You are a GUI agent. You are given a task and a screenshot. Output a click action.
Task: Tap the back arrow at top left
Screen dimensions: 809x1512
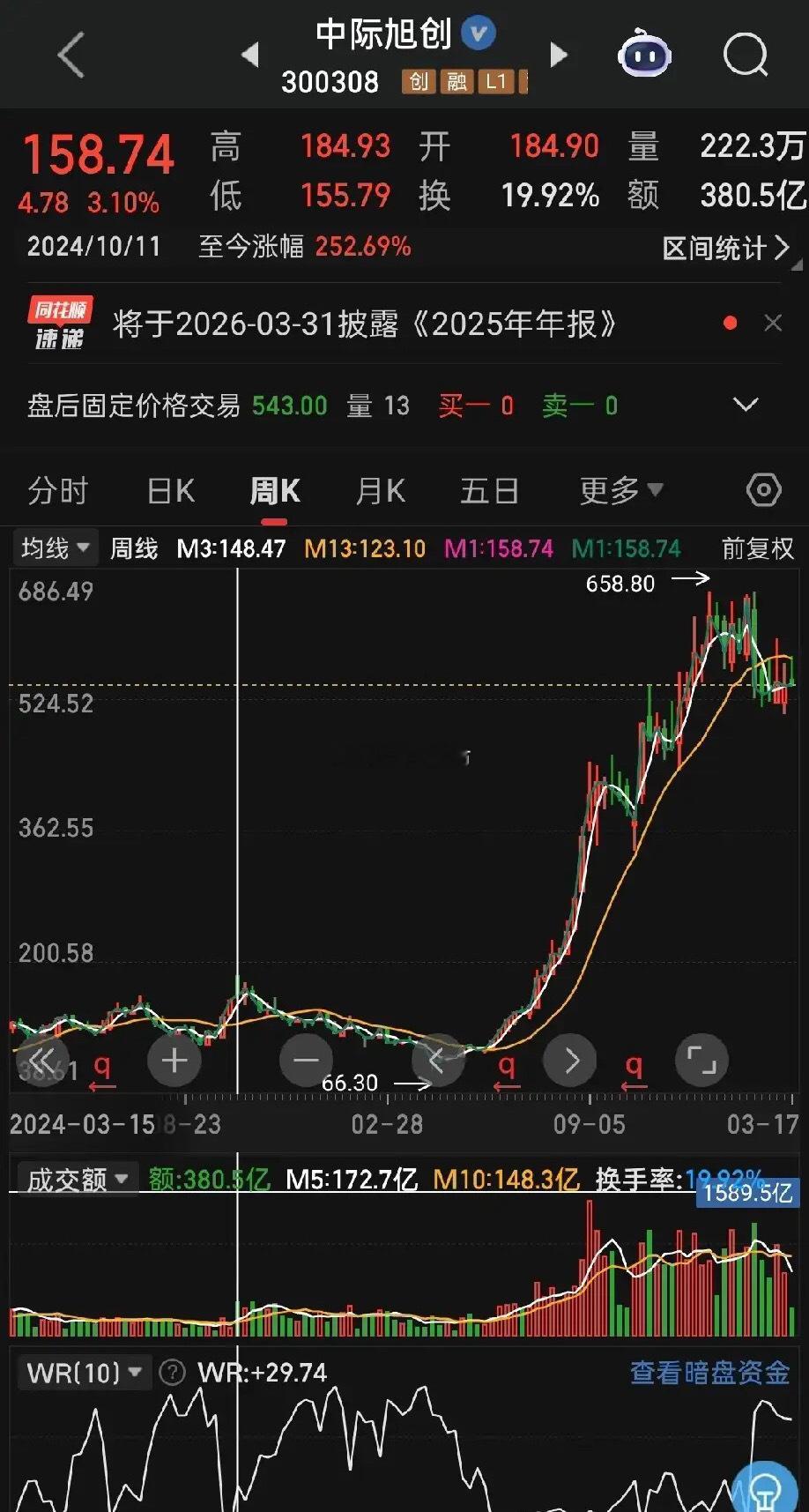[x=69, y=55]
